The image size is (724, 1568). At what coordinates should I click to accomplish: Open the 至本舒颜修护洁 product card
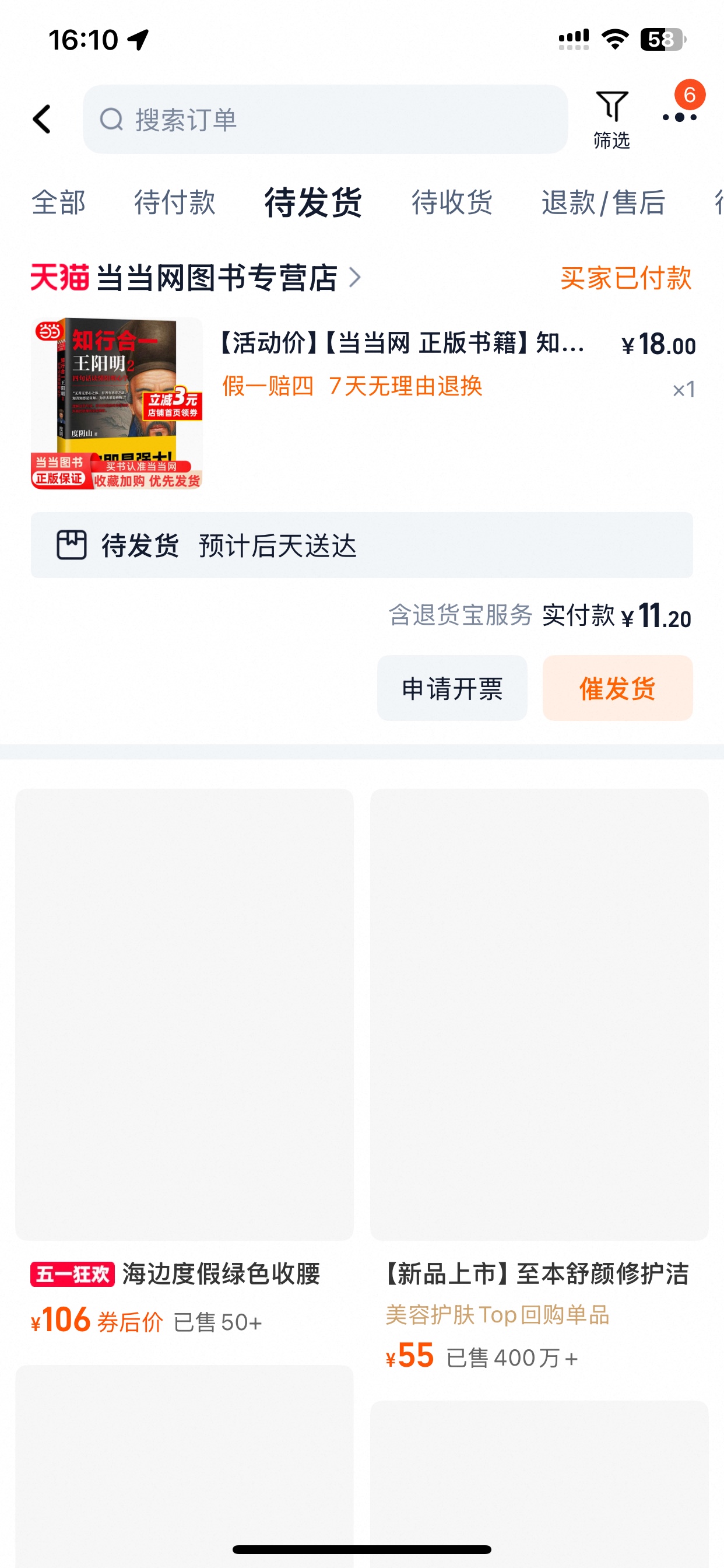(539, 1081)
